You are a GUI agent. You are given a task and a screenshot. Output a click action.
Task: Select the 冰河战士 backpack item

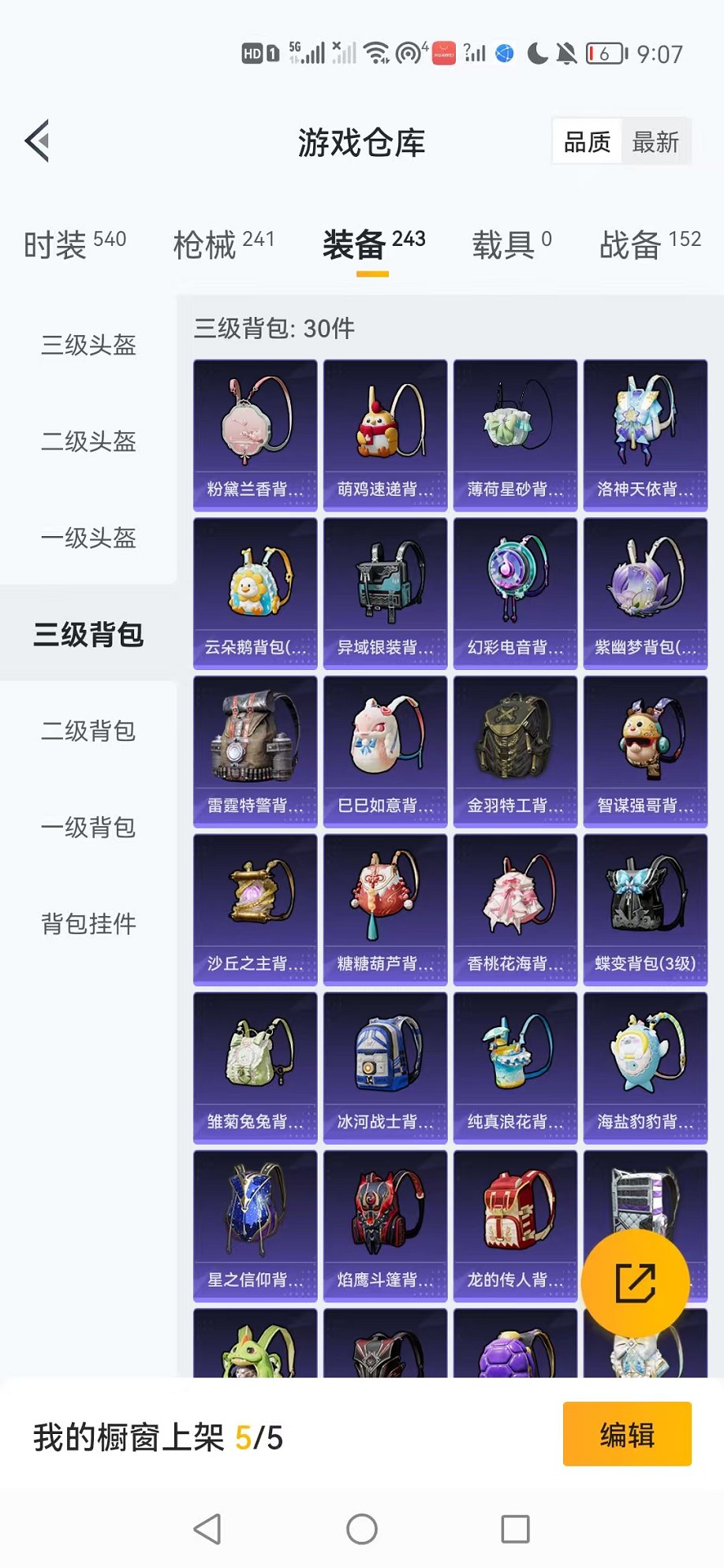click(x=384, y=1064)
